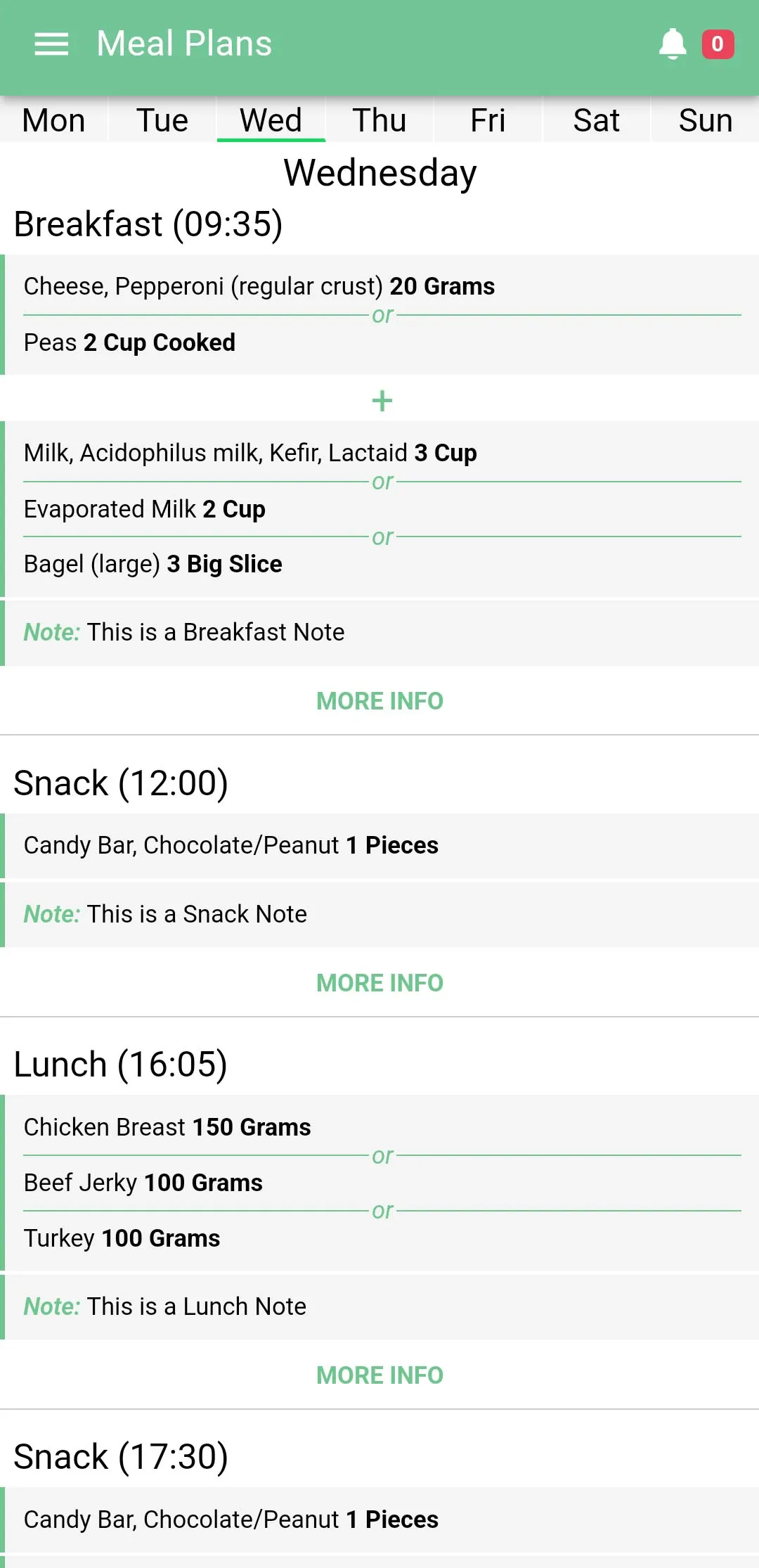This screenshot has width=759, height=1568.
Task: Show MORE INFO for Lunch
Action: (379, 1375)
